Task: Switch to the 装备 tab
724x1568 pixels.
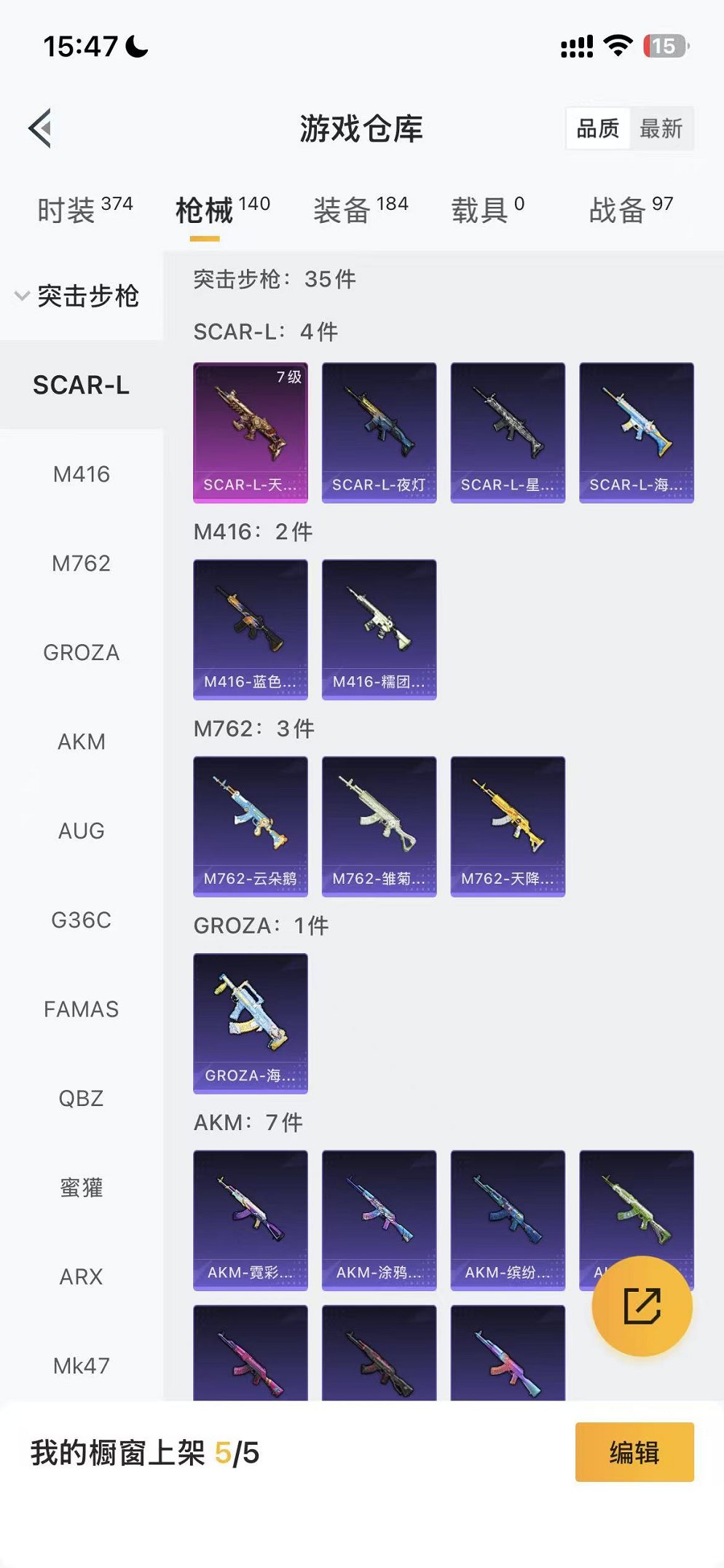Action: [361, 210]
